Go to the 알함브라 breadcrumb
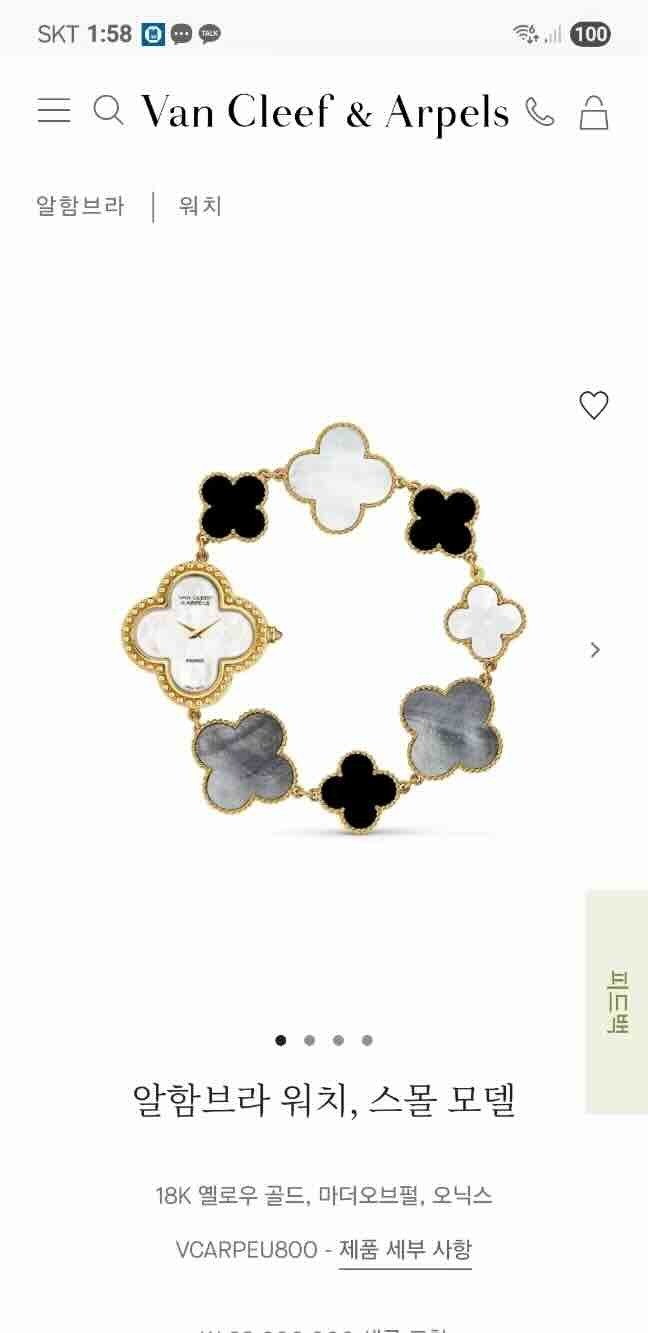Screen dimensions: 648x1333 [x=80, y=206]
